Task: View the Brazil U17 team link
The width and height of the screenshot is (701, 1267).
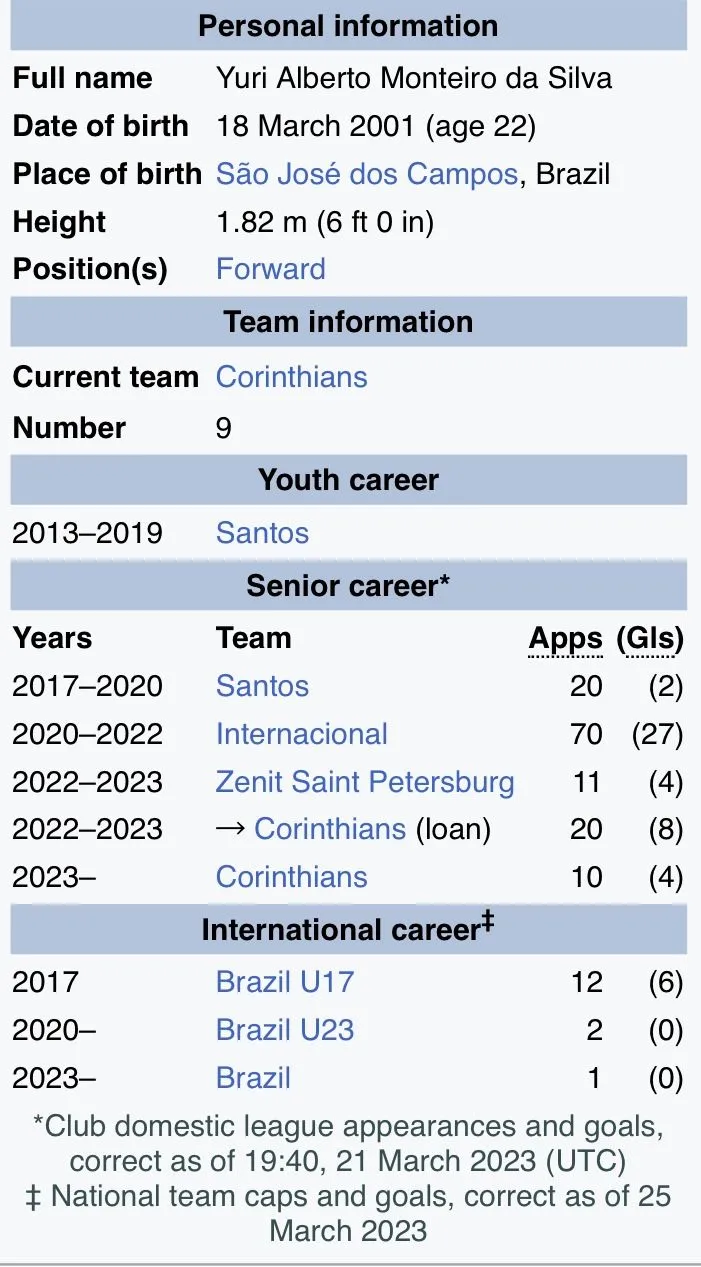Action: coord(285,981)
